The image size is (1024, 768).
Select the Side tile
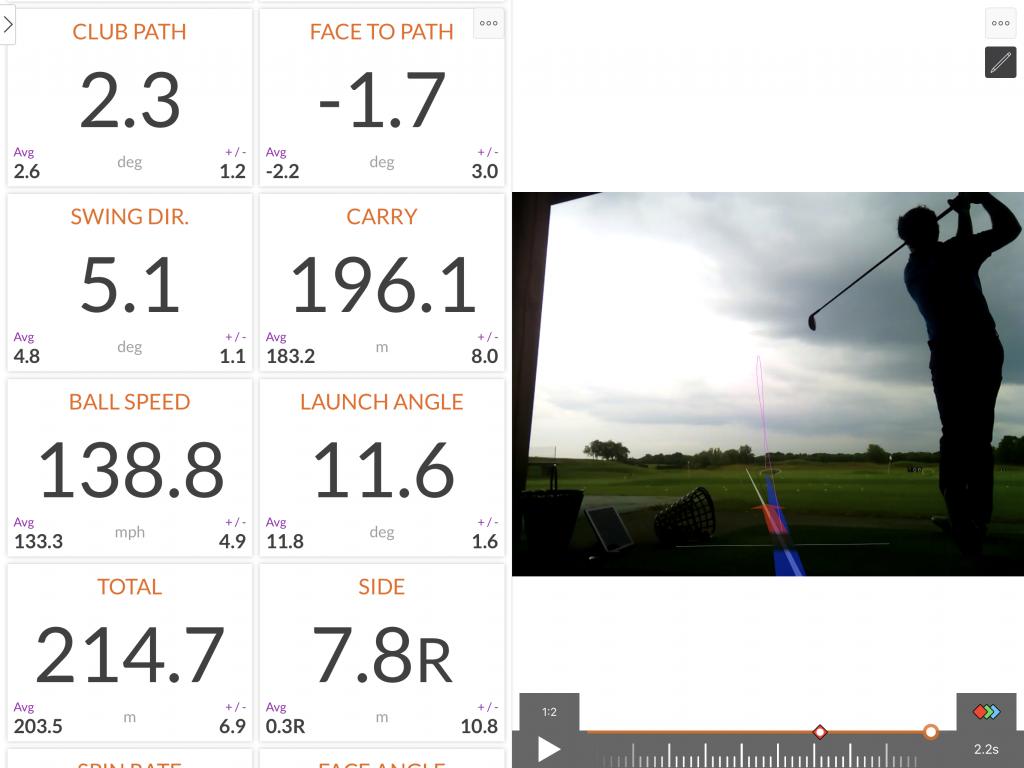pyautogui.click(x=382, y=653)
